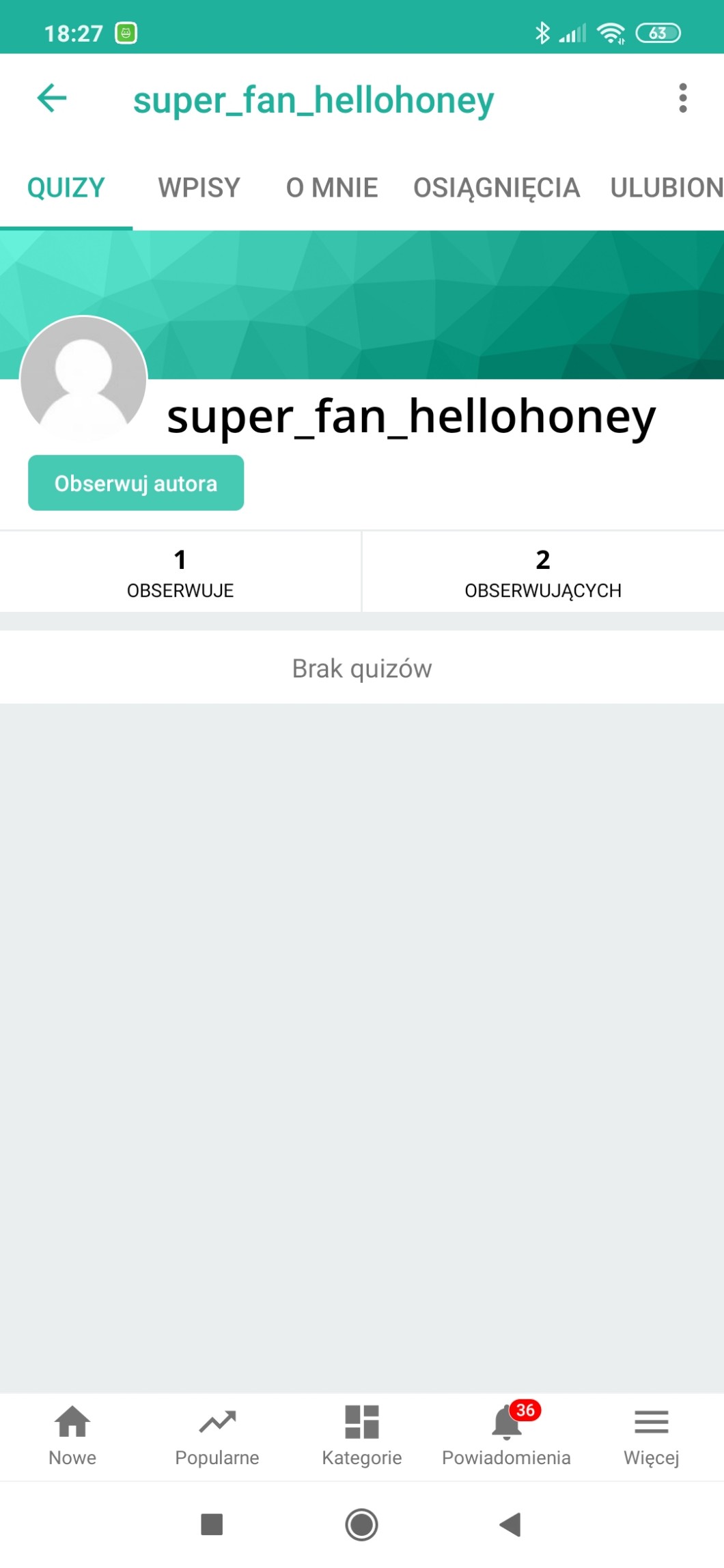Switch to the WPISY tab

tap(199, 188)
